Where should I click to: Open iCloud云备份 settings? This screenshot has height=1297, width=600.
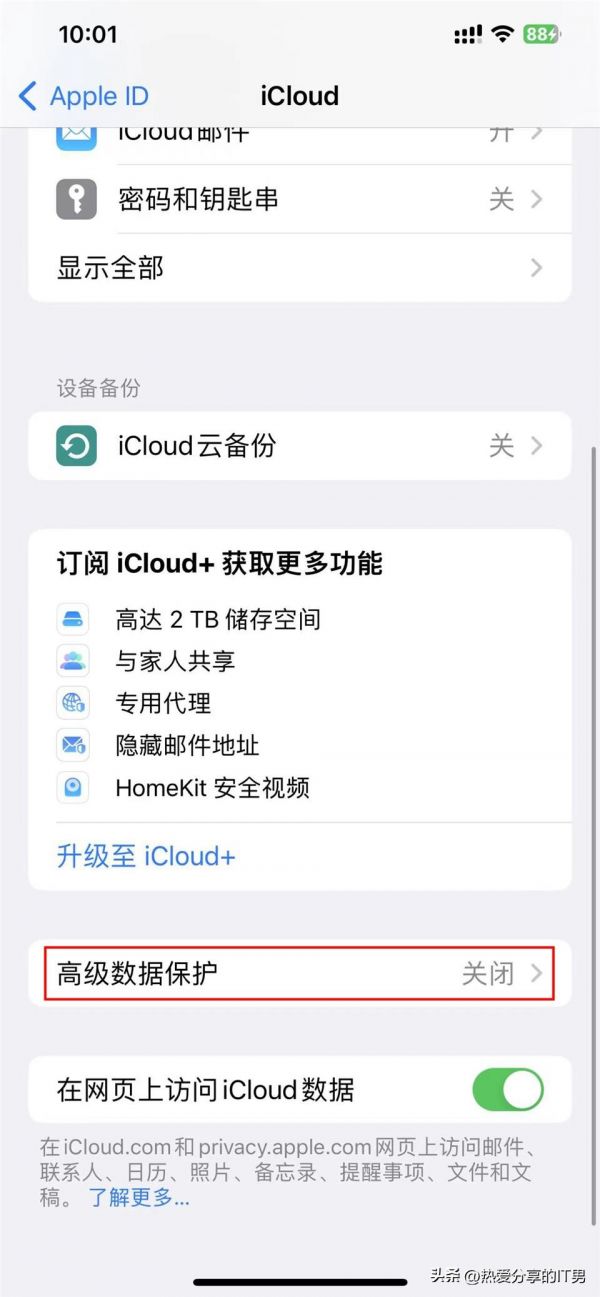(300, 445)
